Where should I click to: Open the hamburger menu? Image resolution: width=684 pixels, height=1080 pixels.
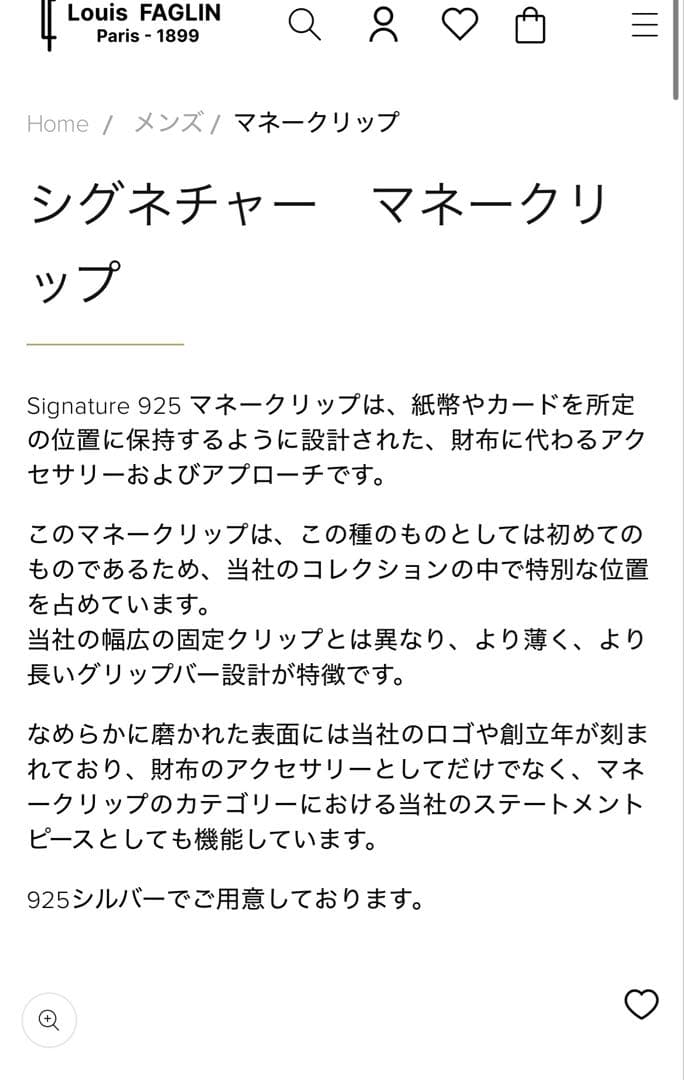point(645,25)
